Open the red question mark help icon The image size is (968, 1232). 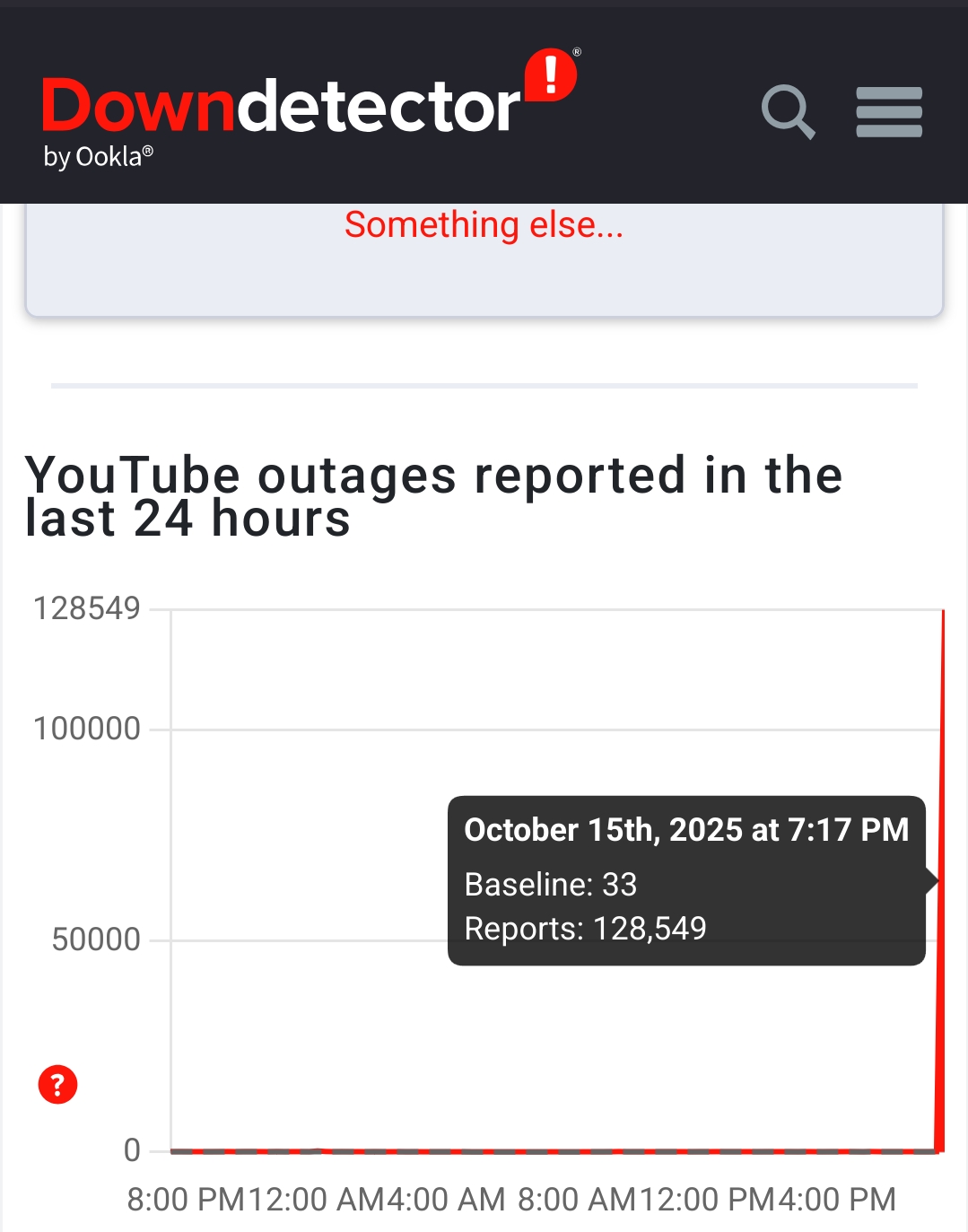click(57, 1084)
